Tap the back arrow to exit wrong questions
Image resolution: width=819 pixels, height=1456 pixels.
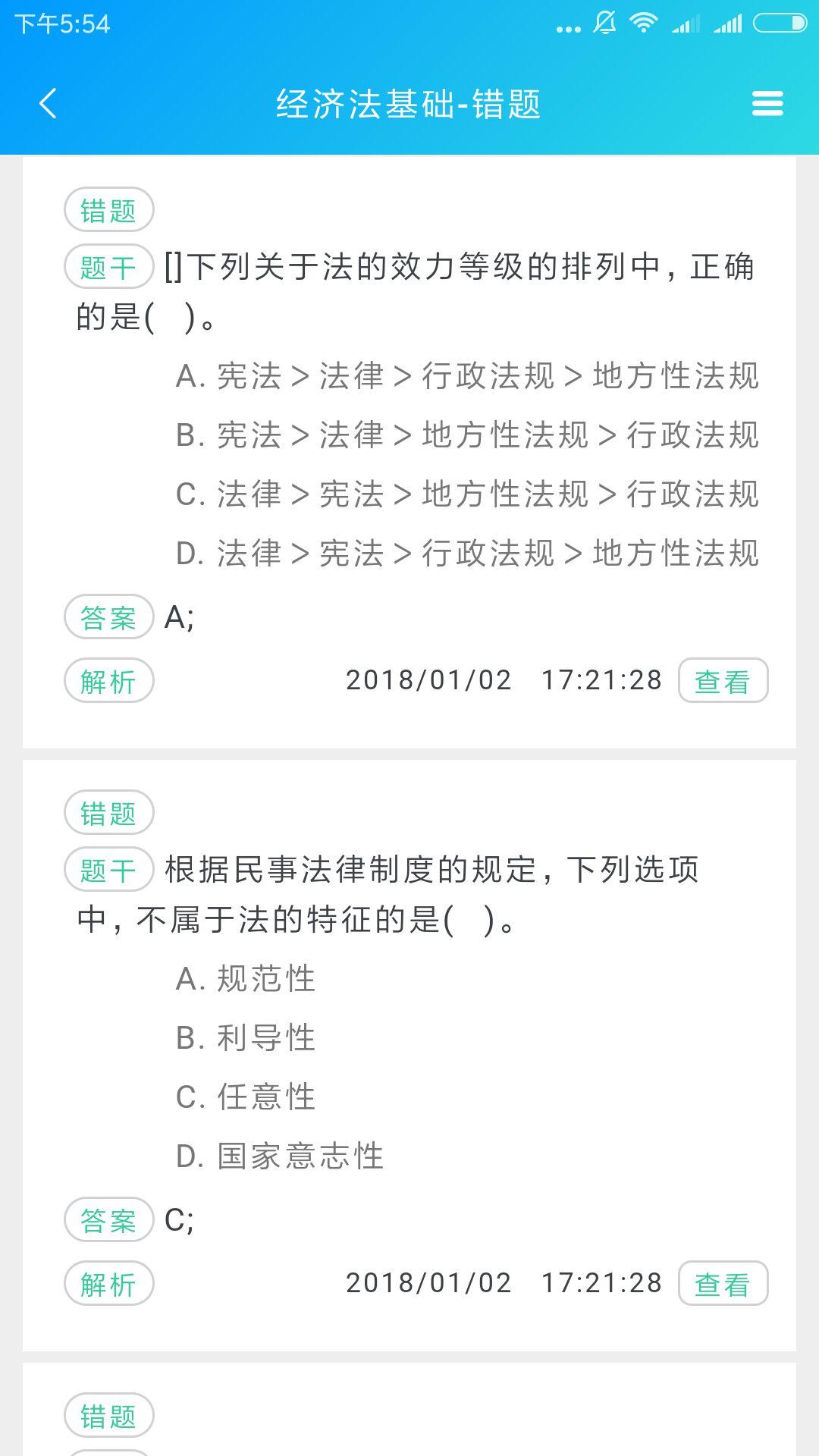tap(47, 103)
